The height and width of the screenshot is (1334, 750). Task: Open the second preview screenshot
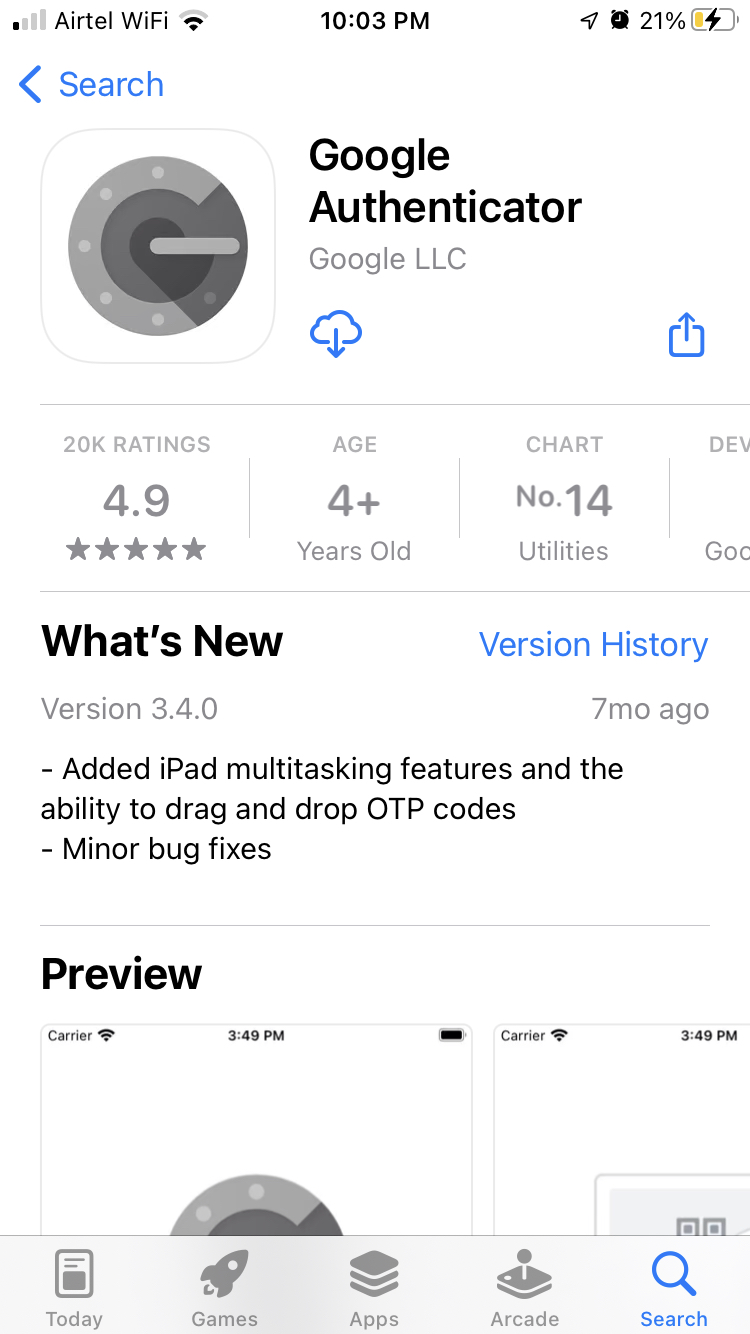[x=622, y=1130]
